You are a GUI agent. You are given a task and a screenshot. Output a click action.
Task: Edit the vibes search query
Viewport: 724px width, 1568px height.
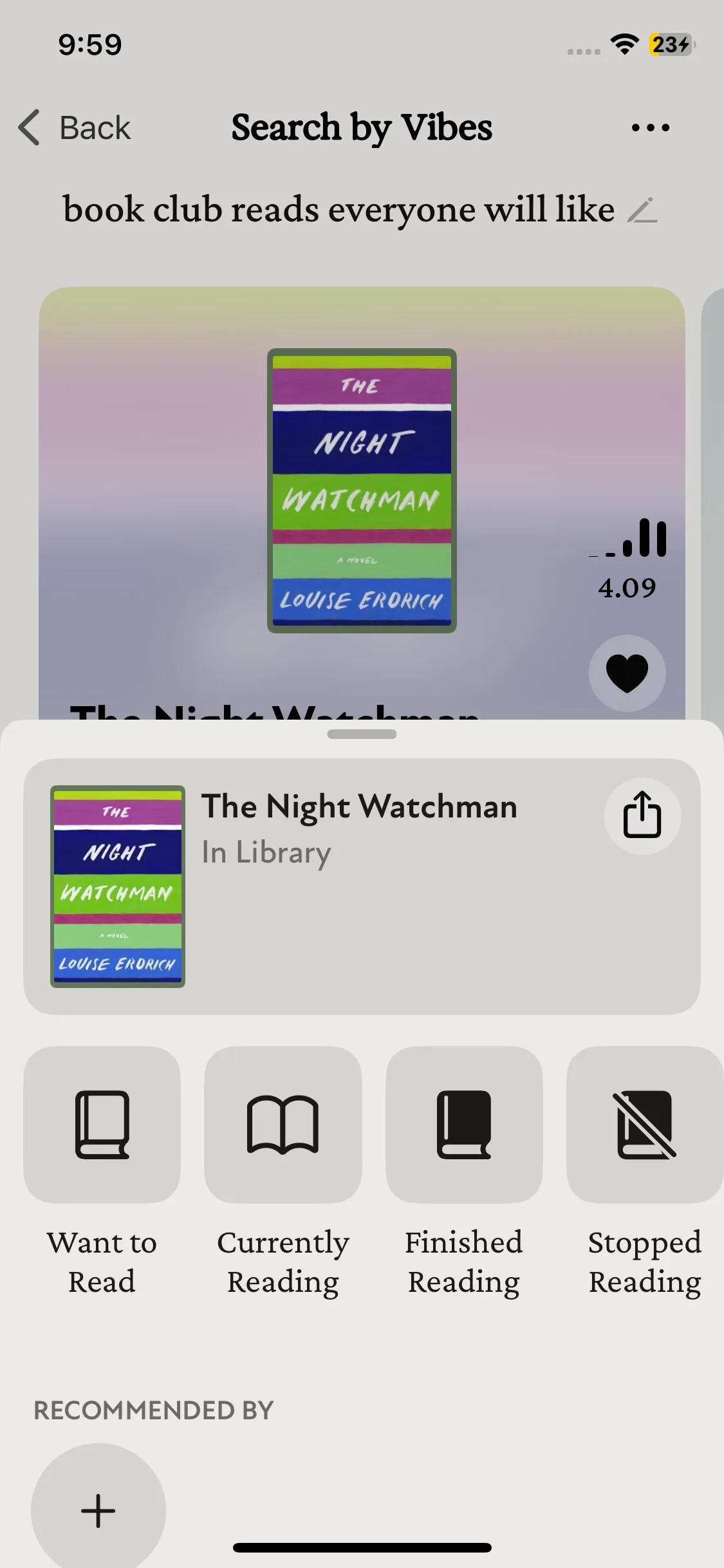click(642, 210)
